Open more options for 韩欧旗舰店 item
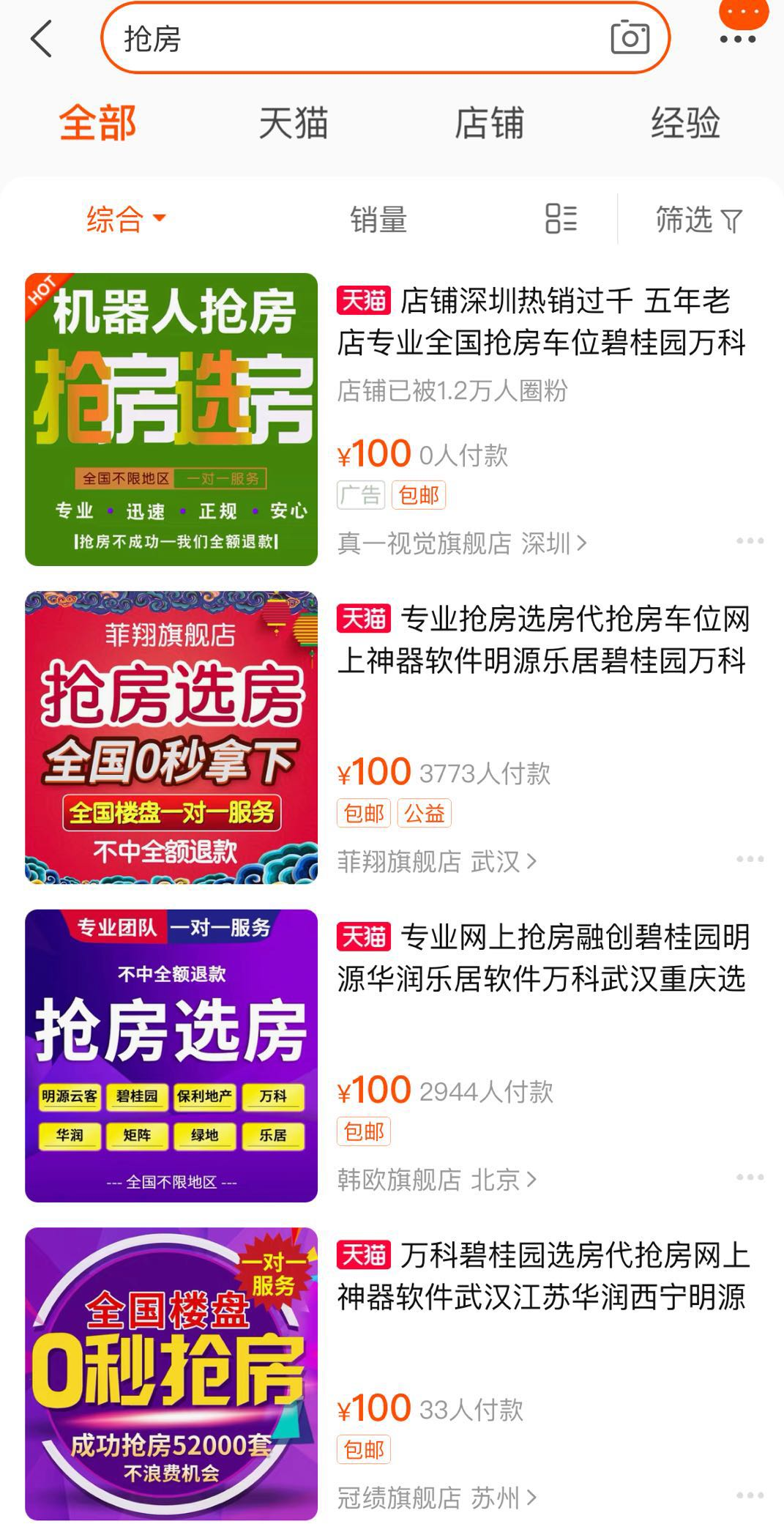784x1524 pixels. [x=750, y=1177]
